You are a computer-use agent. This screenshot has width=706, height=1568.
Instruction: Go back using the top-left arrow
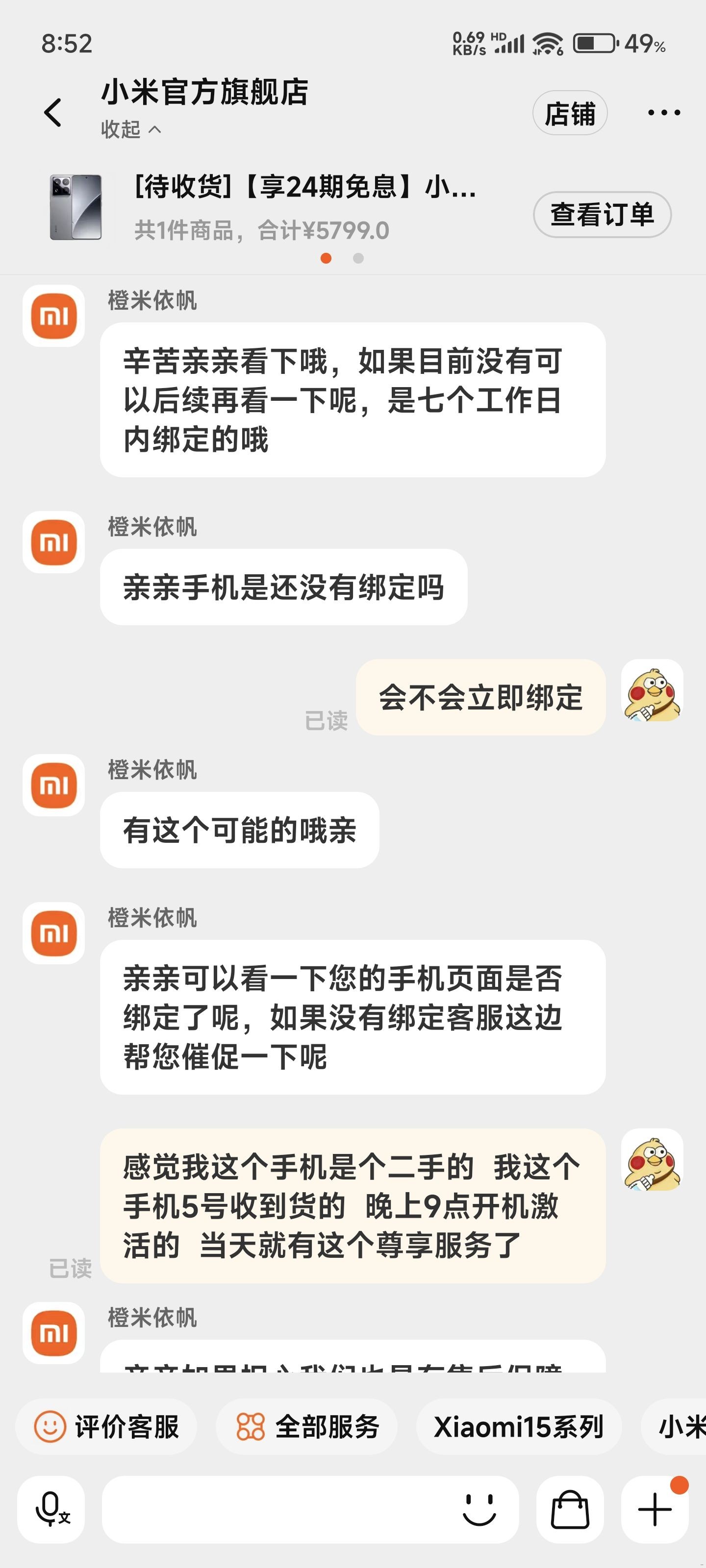tap(53, 113)
